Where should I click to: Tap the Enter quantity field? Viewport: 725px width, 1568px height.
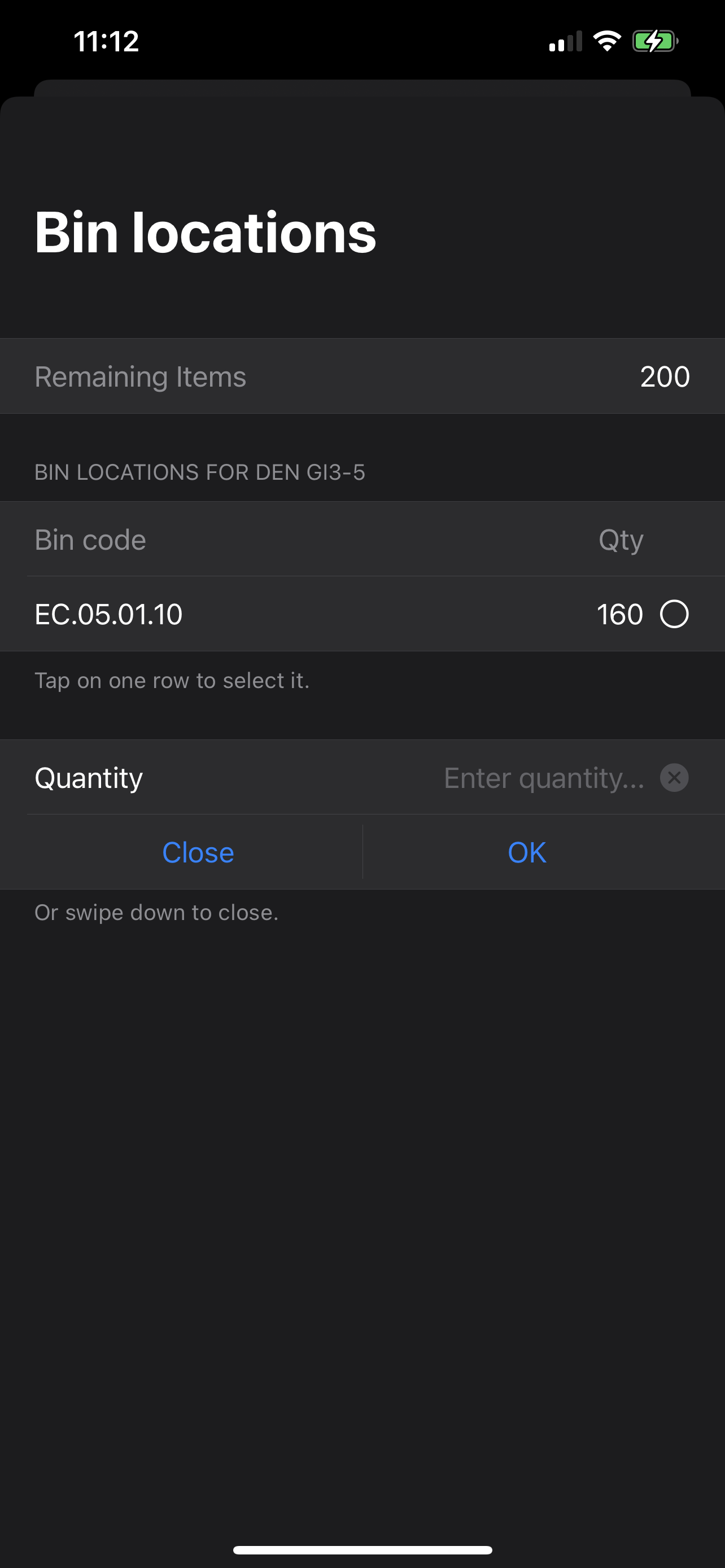click(x=543, y=778)
